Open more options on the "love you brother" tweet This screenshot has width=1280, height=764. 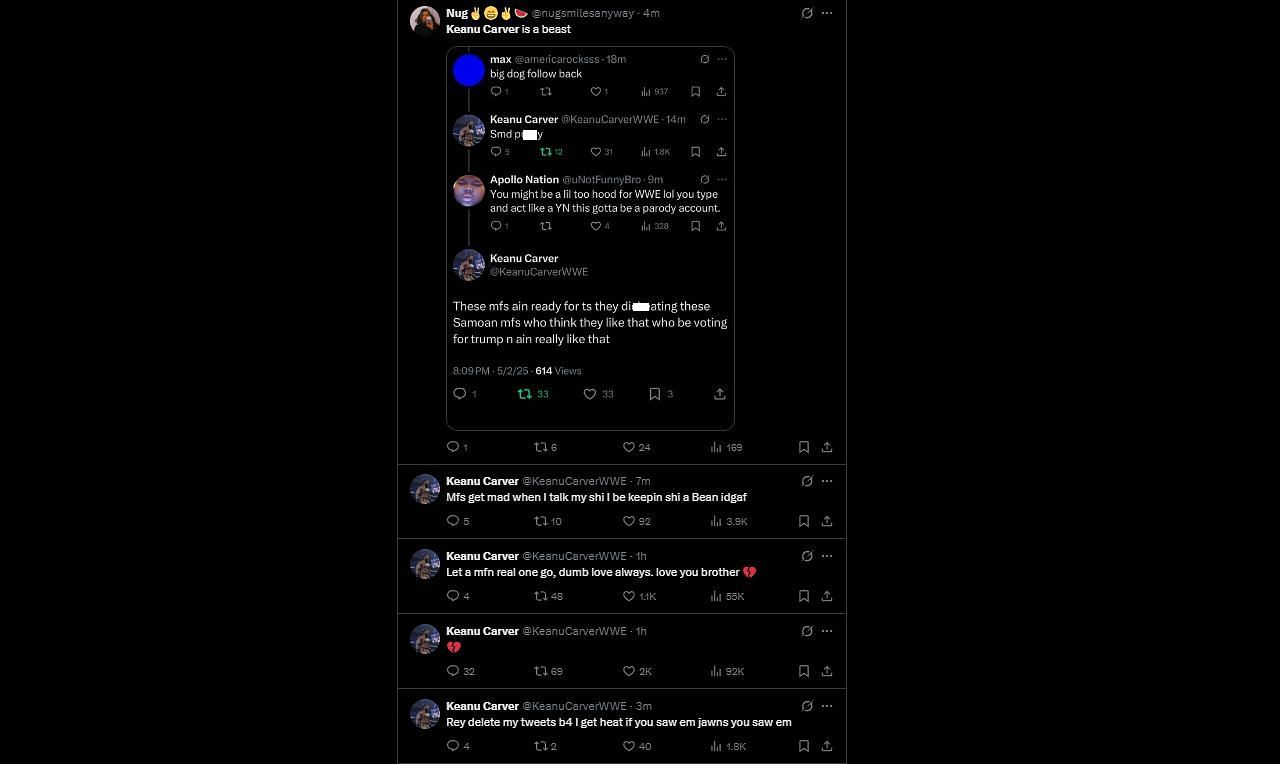pyautogui.click(x=827, y=556)
